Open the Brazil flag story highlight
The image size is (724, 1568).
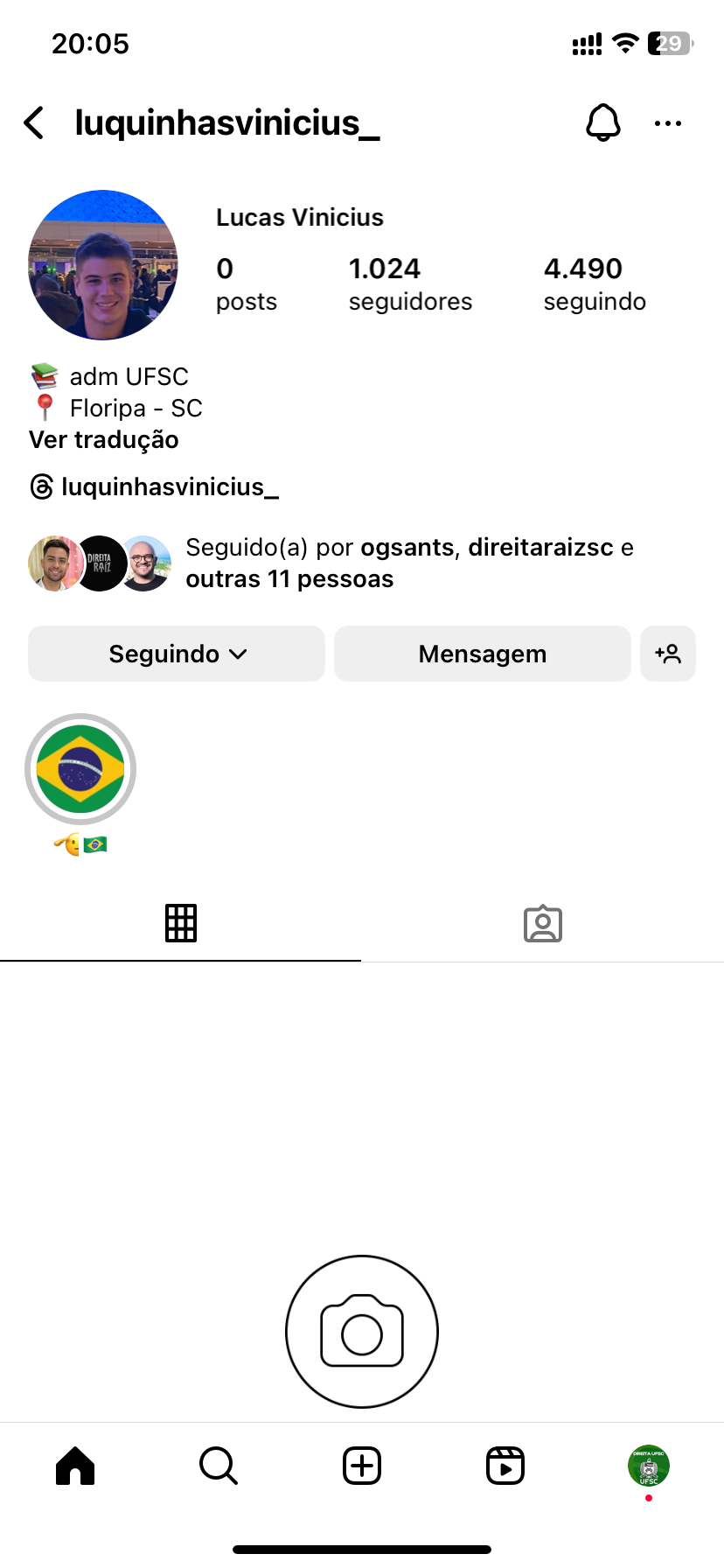80,770
